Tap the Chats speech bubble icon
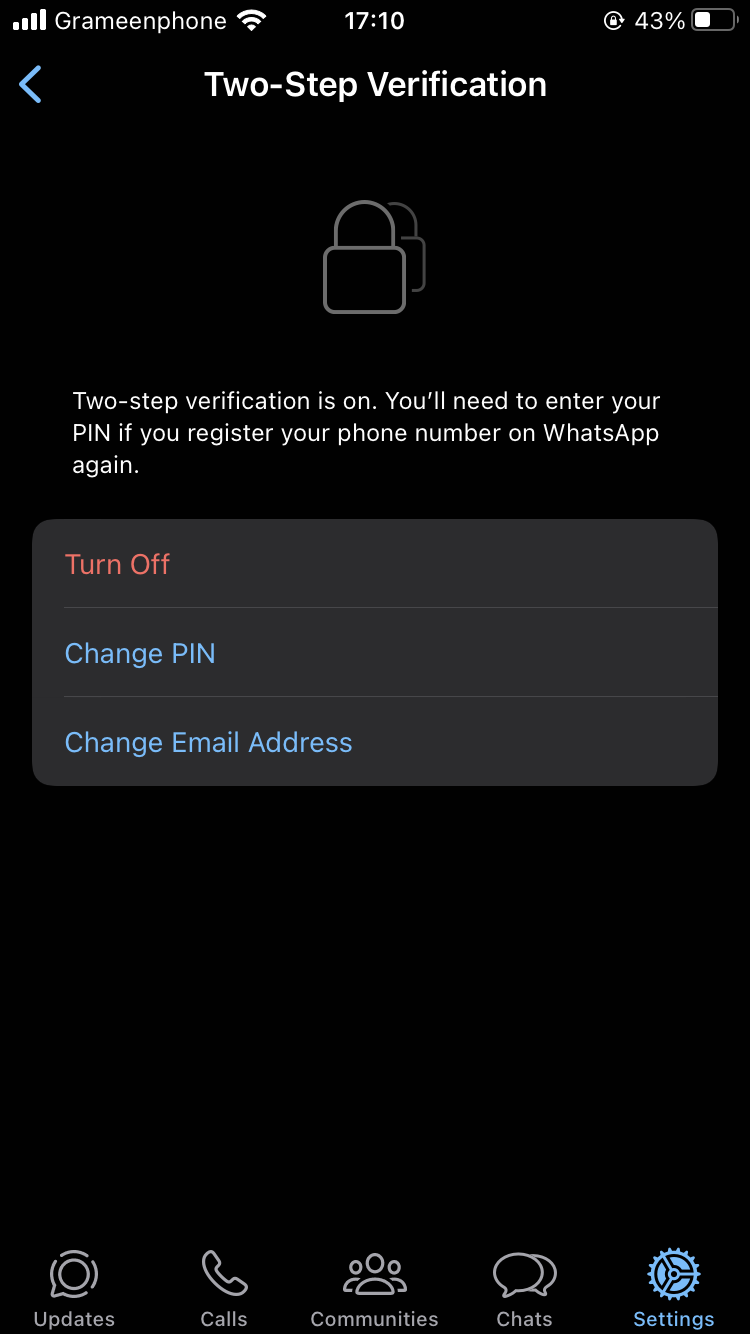750x1334 pixels. tap(524, 1274)
